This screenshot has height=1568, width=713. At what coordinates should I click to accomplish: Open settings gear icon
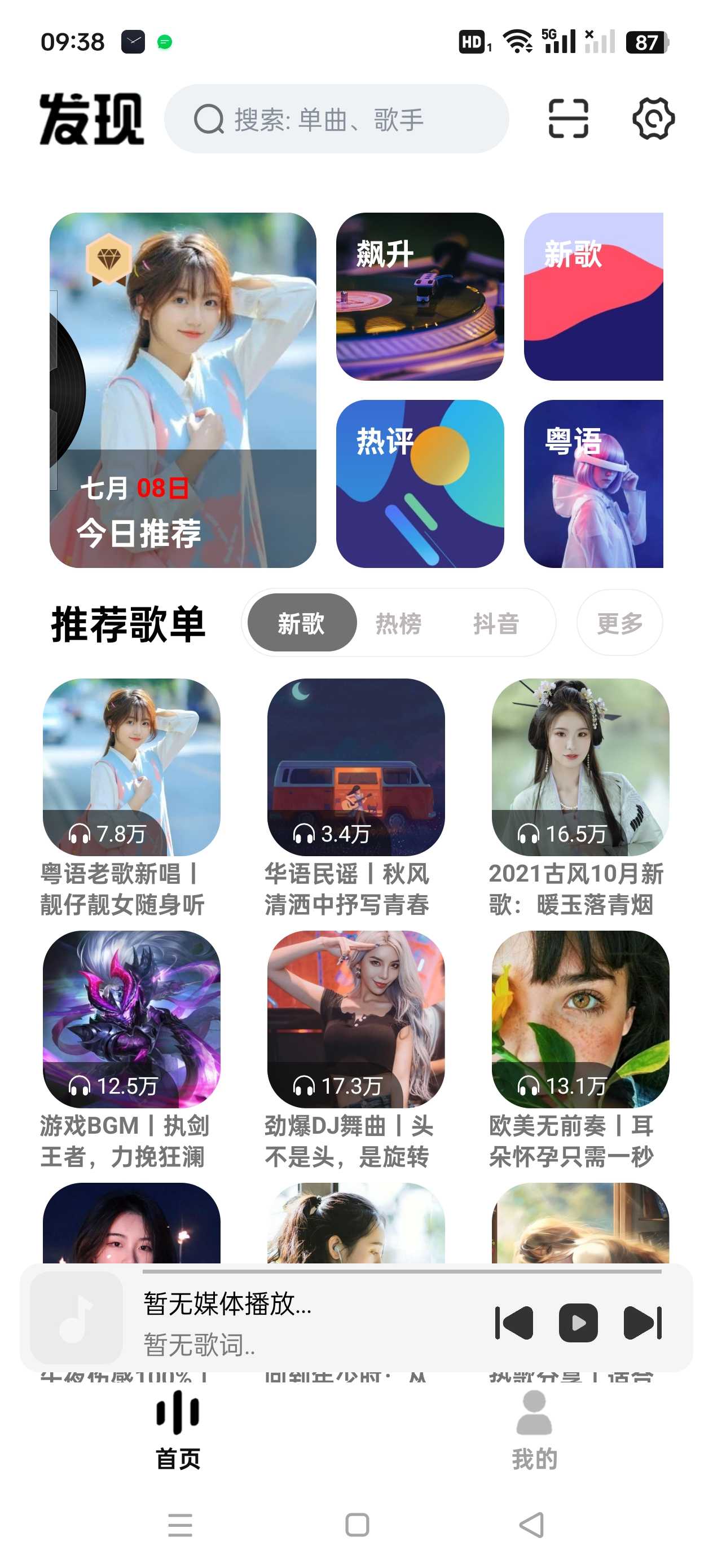pyautogui.click(x=653, y=118)
